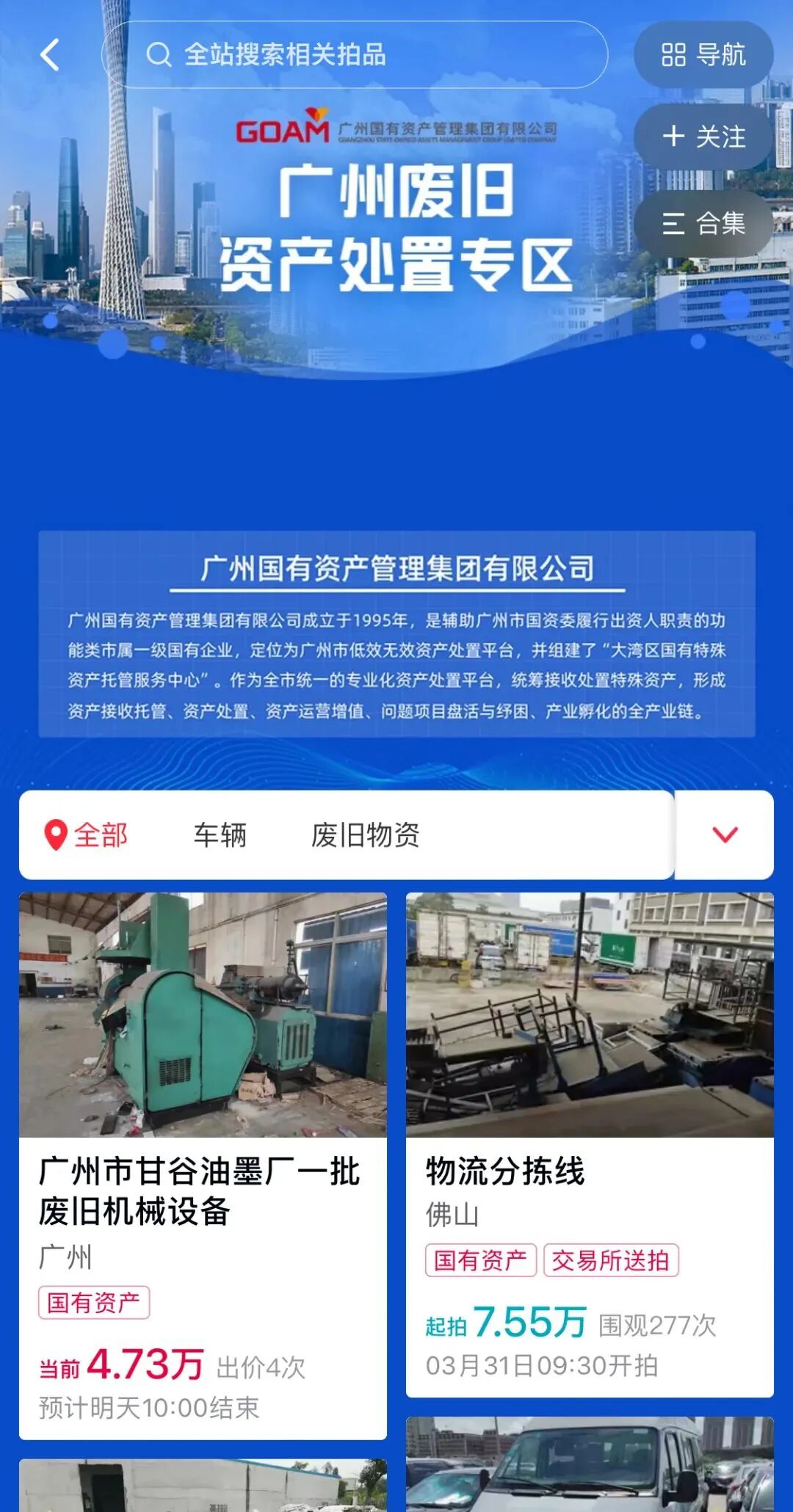Open the 合集 collection list
The height and width of the screenshot is (1512, 793).
click(703, 223)
